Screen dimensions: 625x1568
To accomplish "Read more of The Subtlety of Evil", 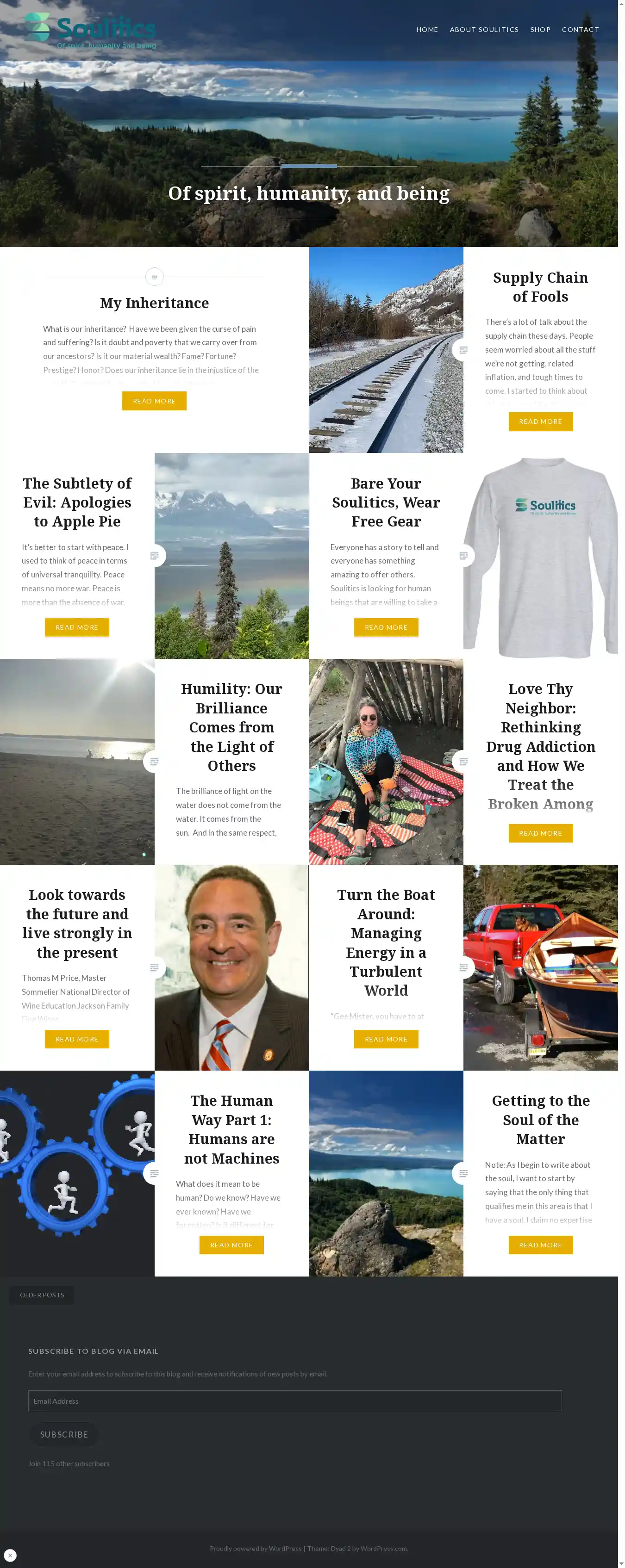I will [x=77, y=627].
